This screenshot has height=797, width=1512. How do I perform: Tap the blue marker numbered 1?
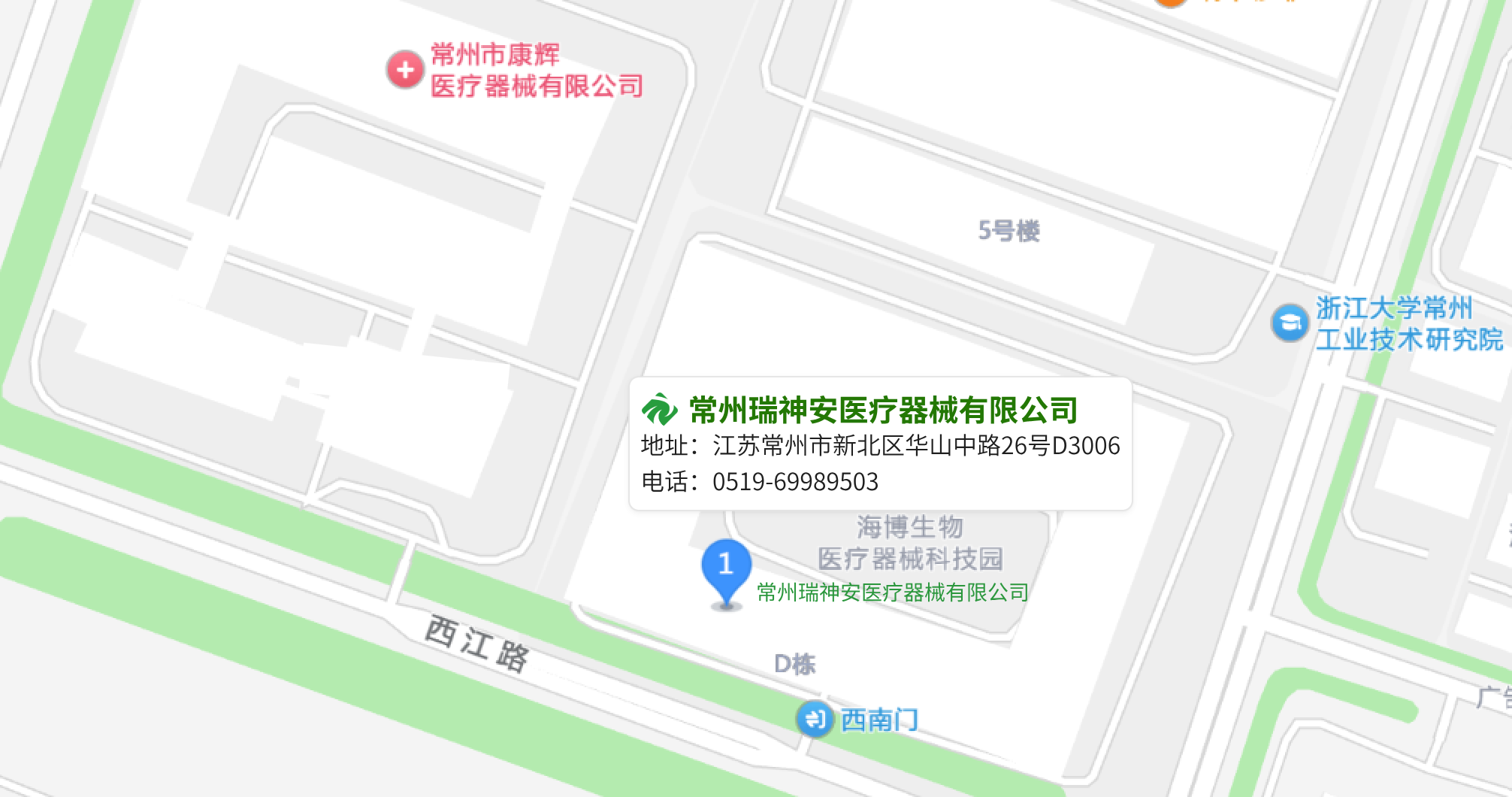[725, 566]
